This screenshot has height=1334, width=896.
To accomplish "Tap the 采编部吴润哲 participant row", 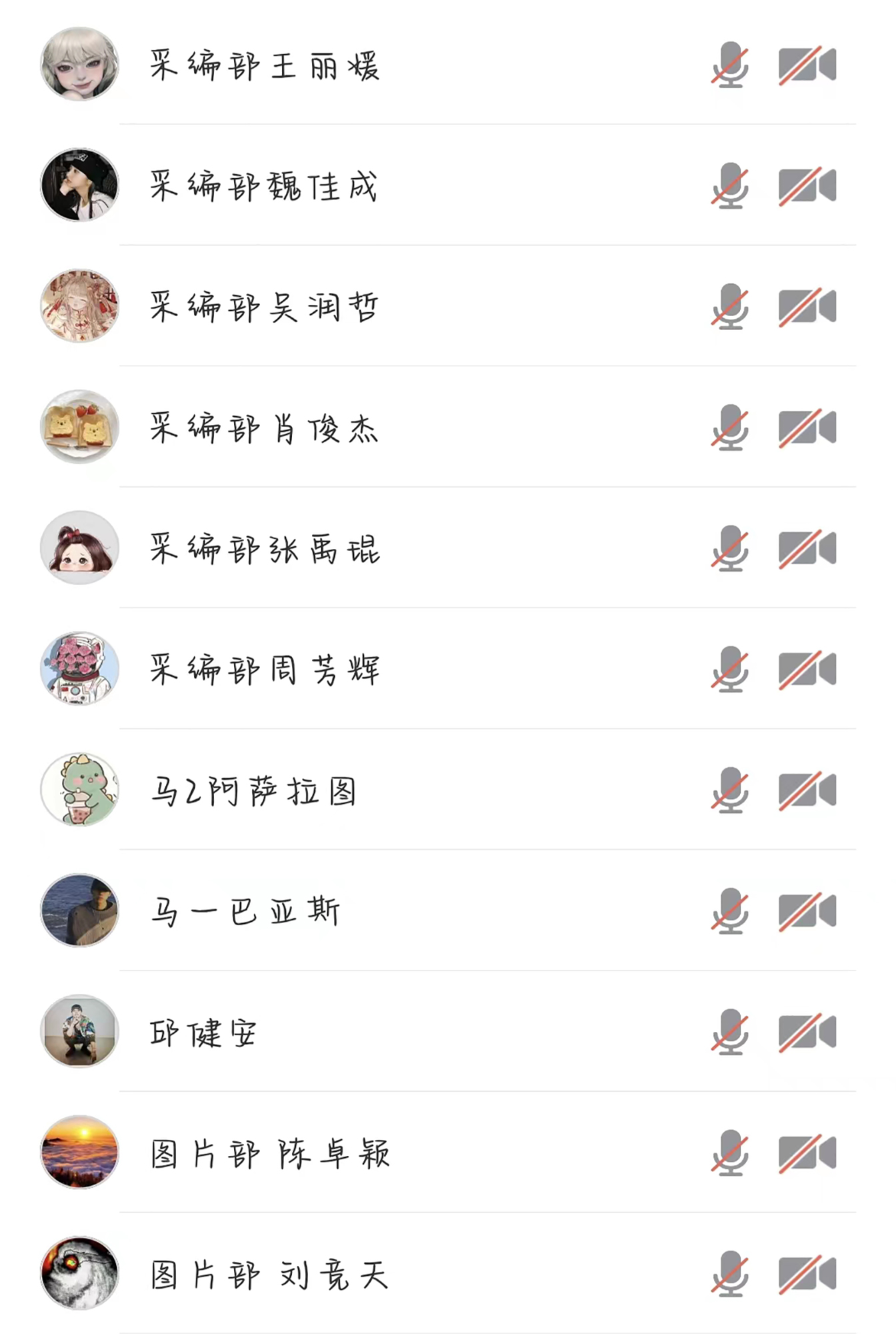I will tap(264, 307).
